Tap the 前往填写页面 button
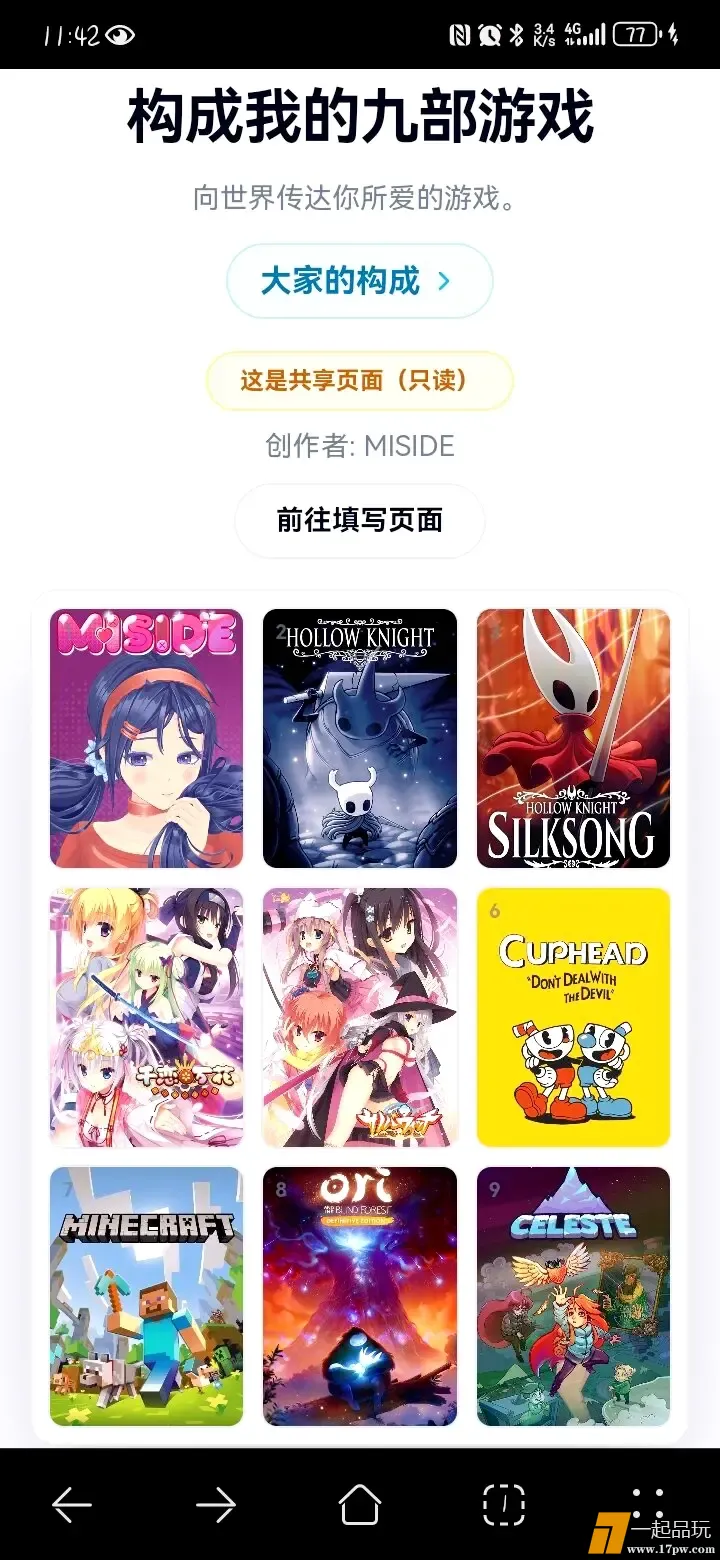Screen dimensions: 720x1560 point(359,521)
